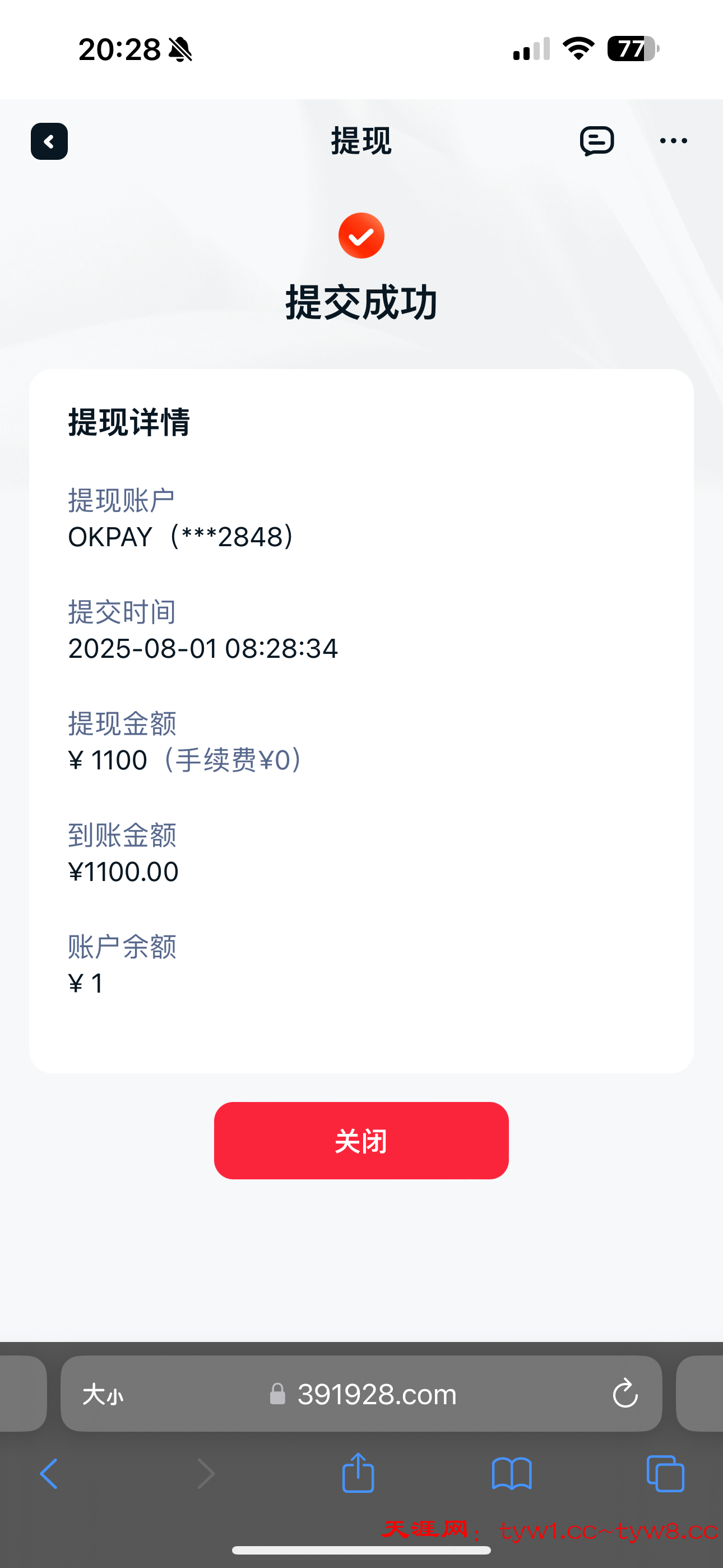Show all open Safari tabs
Image resolution: width=723 pixels, height=1568 pixels.
[665, 1474]
